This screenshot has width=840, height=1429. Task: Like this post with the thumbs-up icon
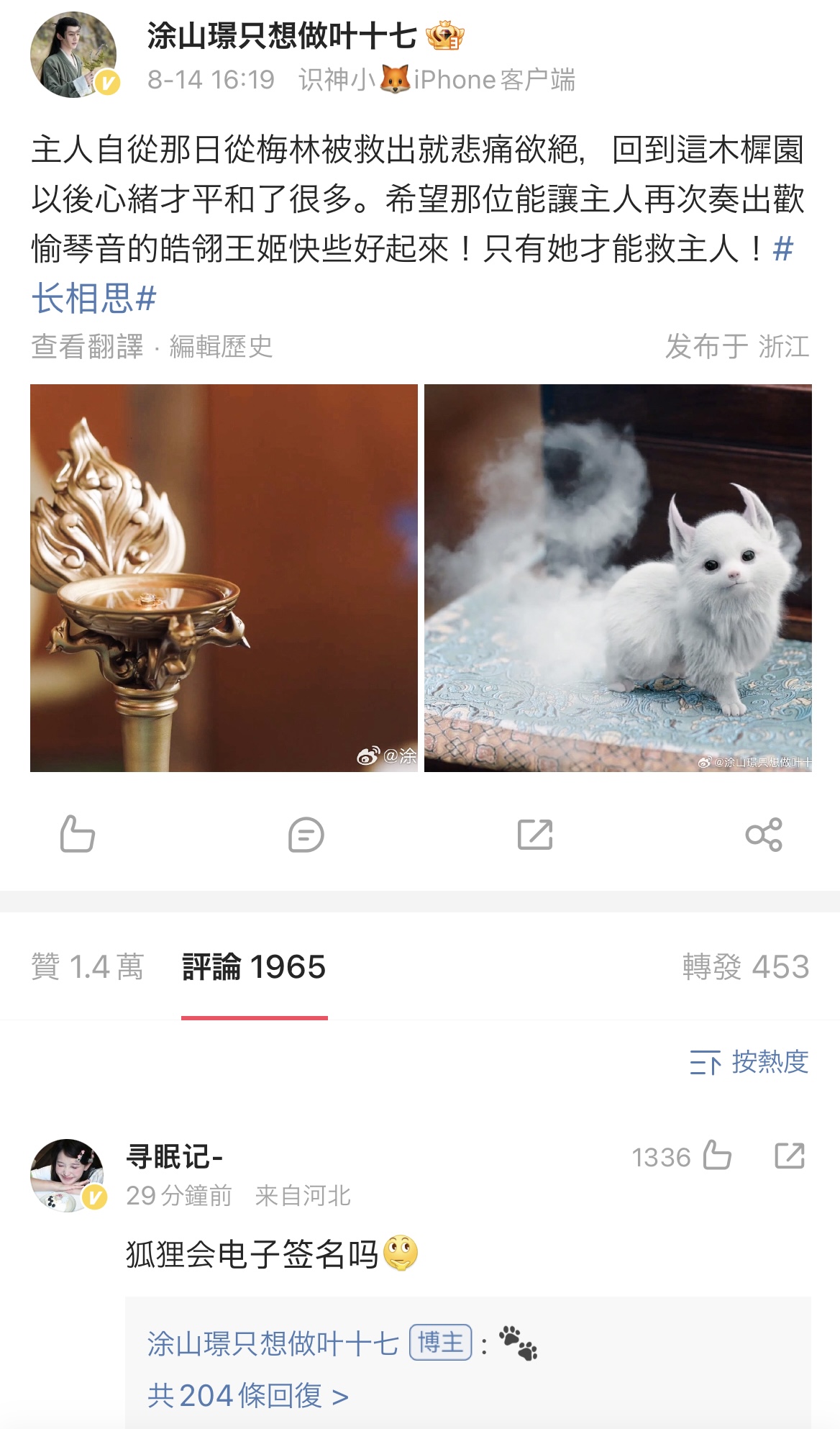[77, 835]
